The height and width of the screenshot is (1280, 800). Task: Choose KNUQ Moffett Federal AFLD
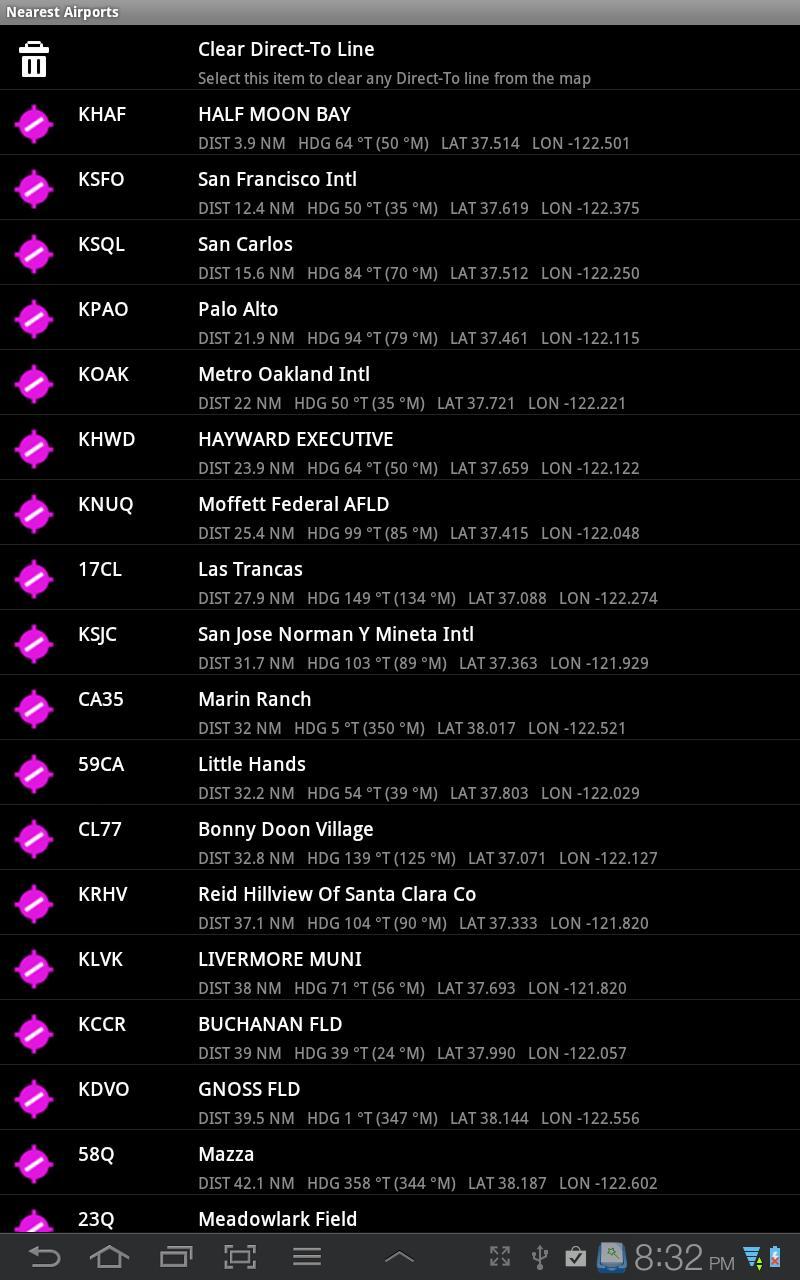[400, 515]
